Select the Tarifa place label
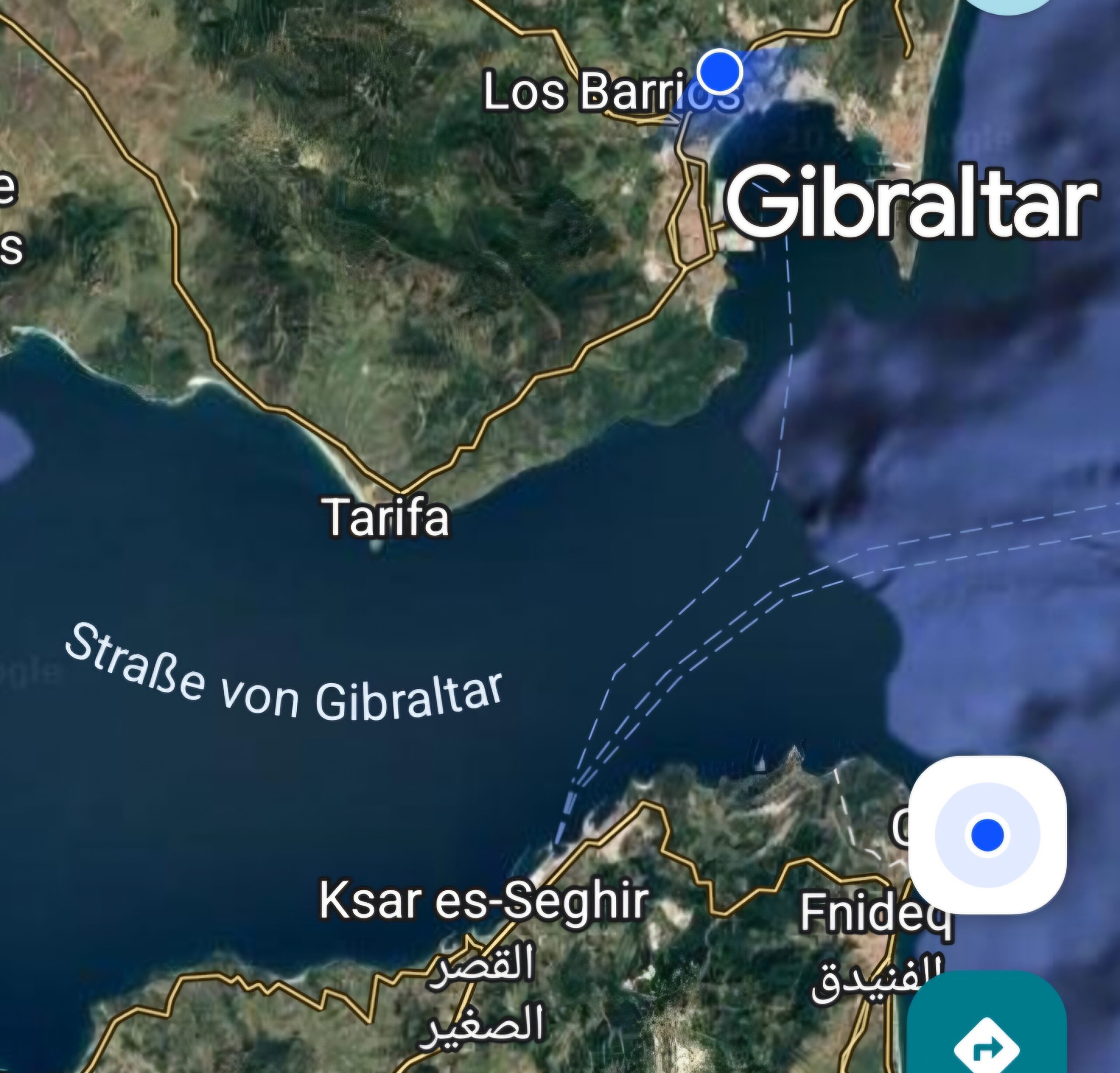 point(388,517)
